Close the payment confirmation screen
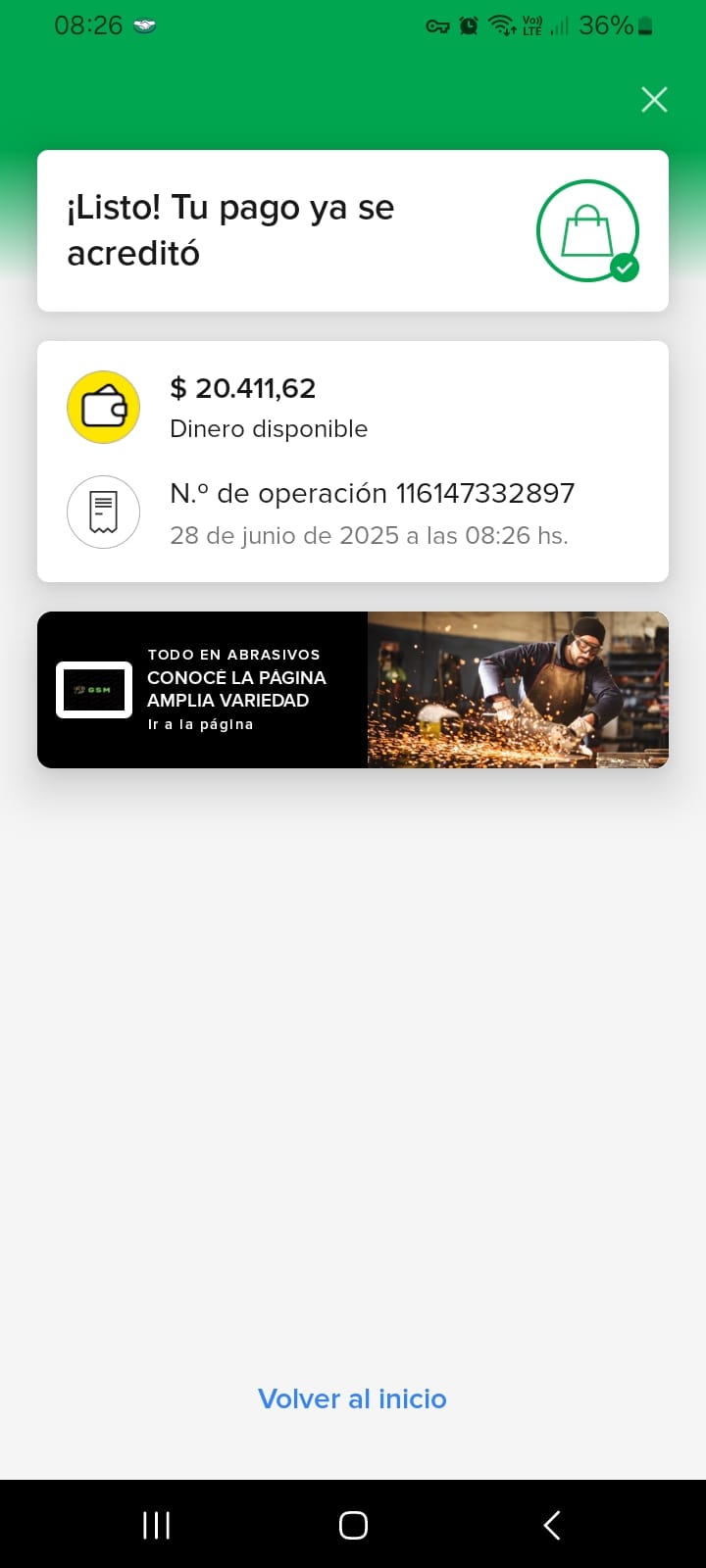706x1568 pixels. click(x=654, y=99)
